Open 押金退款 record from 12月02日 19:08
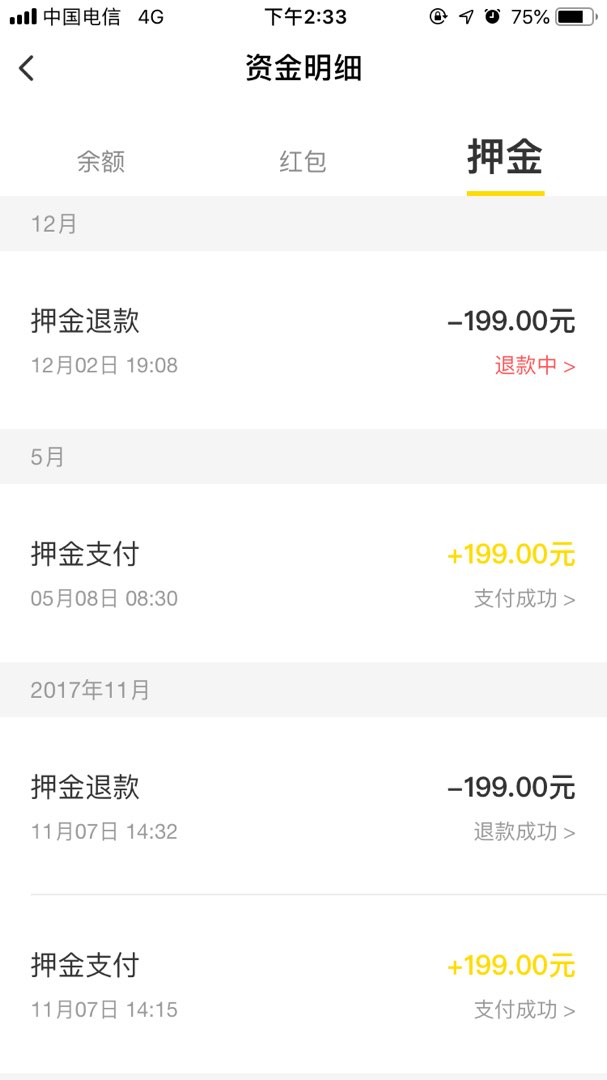Screen dimensions: 607x1080 pos(303,341)
